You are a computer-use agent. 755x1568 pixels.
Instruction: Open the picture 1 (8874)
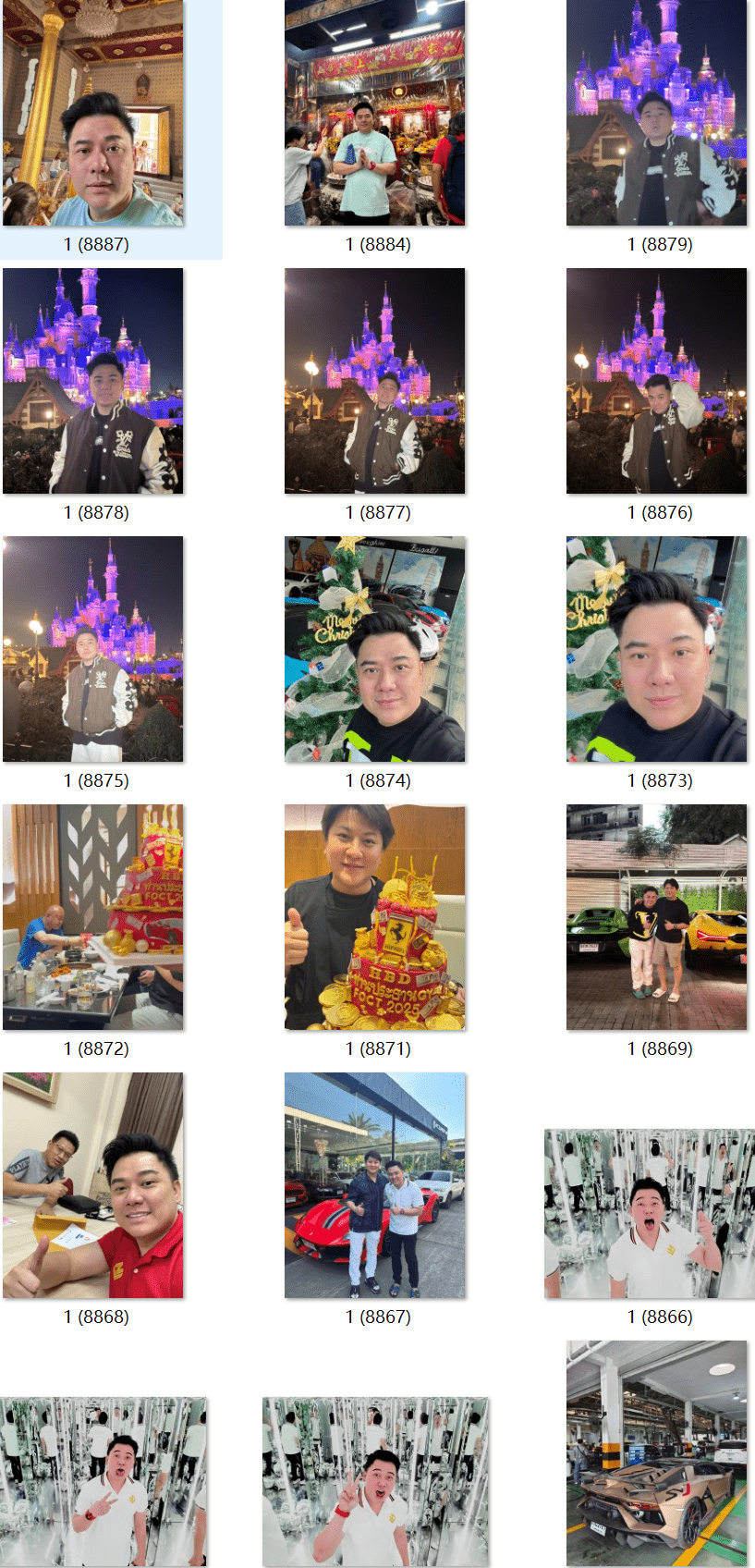(x=375, y=649)
